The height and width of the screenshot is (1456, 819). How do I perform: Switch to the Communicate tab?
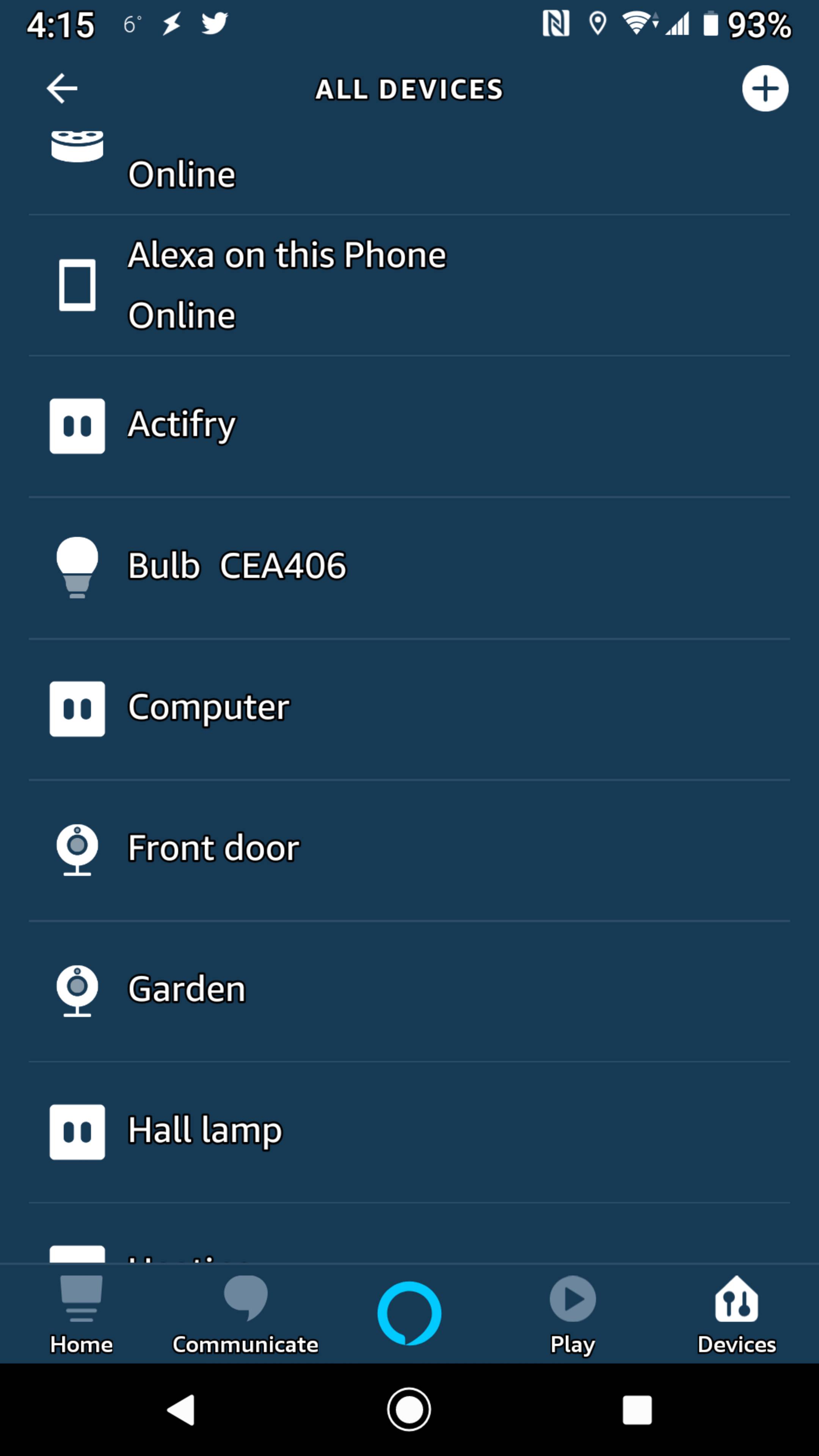tap(245, 1314)
